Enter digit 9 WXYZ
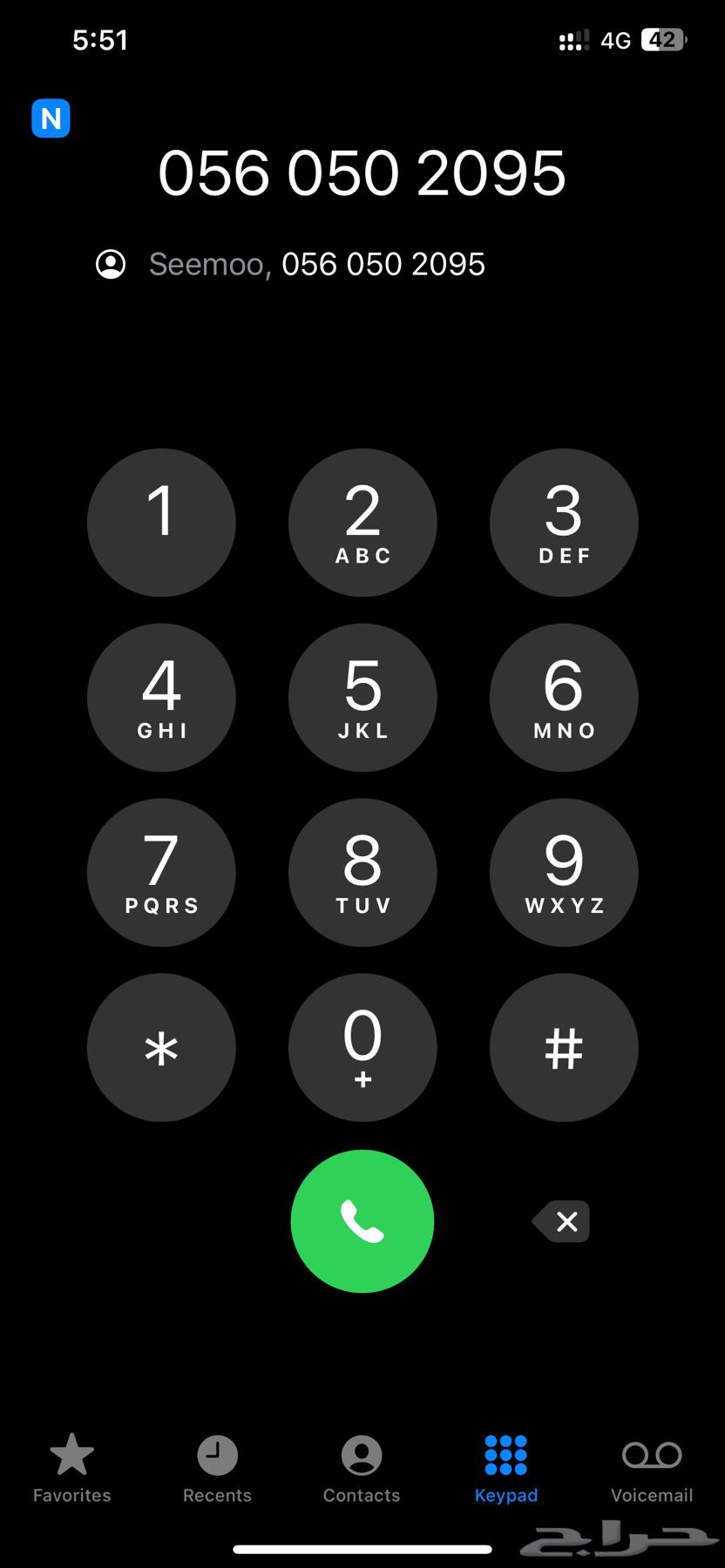The image size is (725, 1568). (x=564, y=873)
